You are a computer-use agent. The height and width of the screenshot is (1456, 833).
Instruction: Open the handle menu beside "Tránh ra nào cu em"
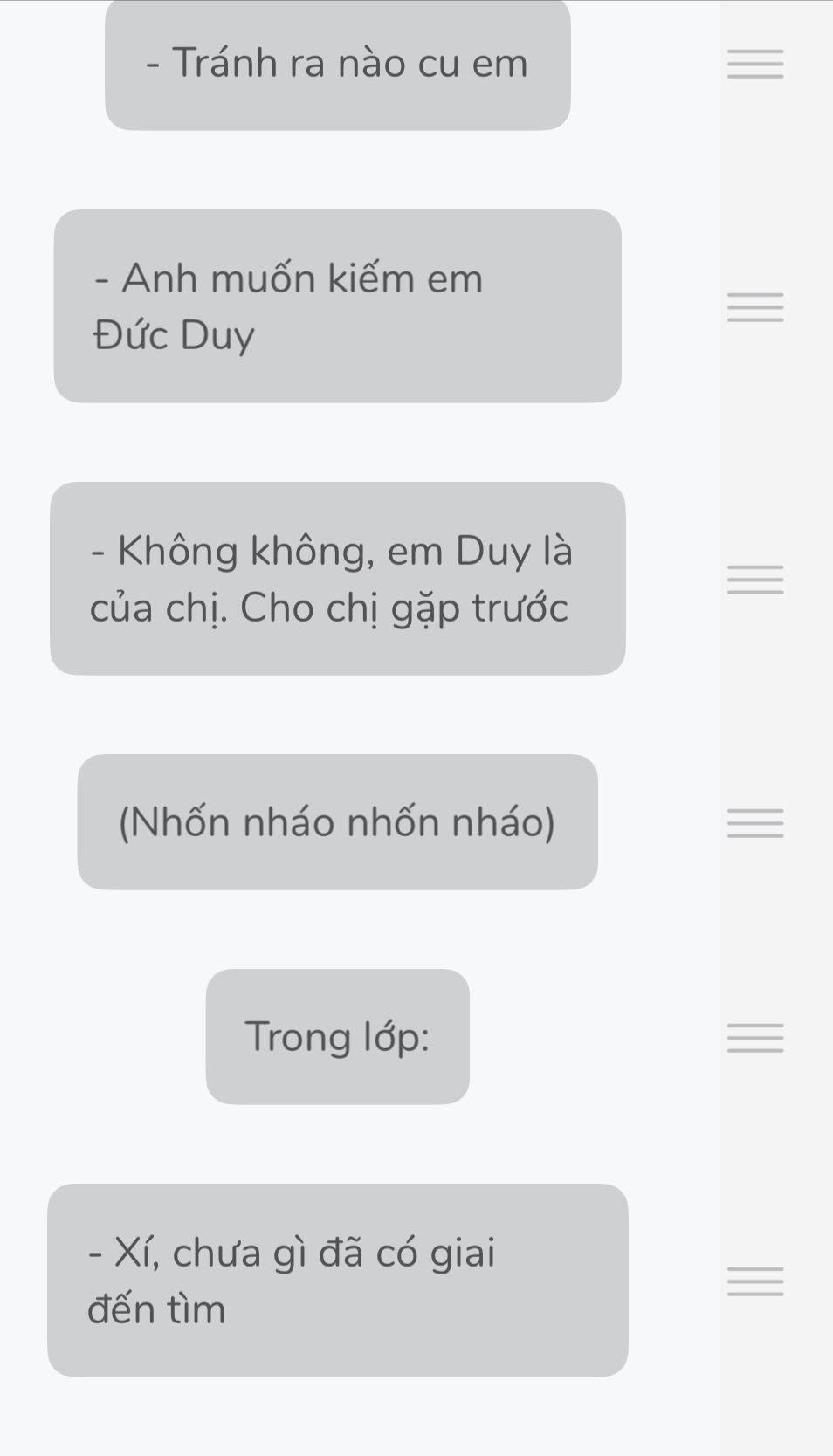(755, 65)
